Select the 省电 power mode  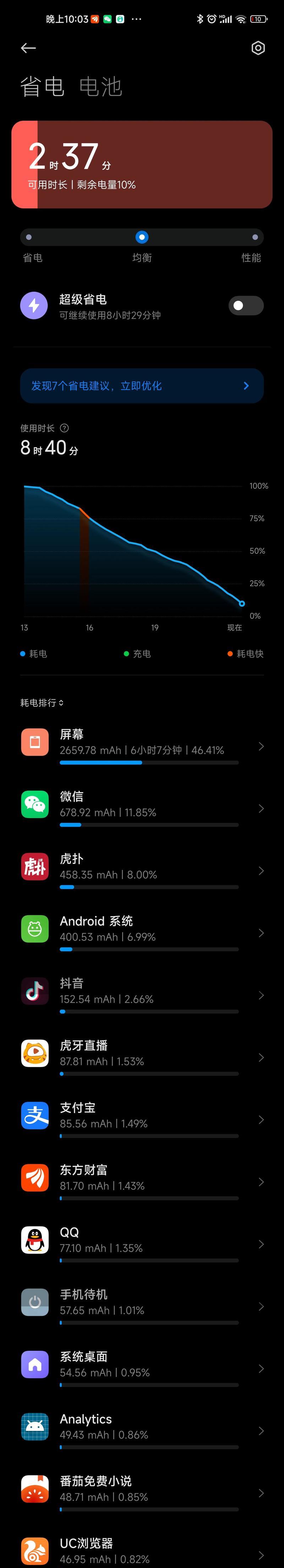(x=29, y=238)
